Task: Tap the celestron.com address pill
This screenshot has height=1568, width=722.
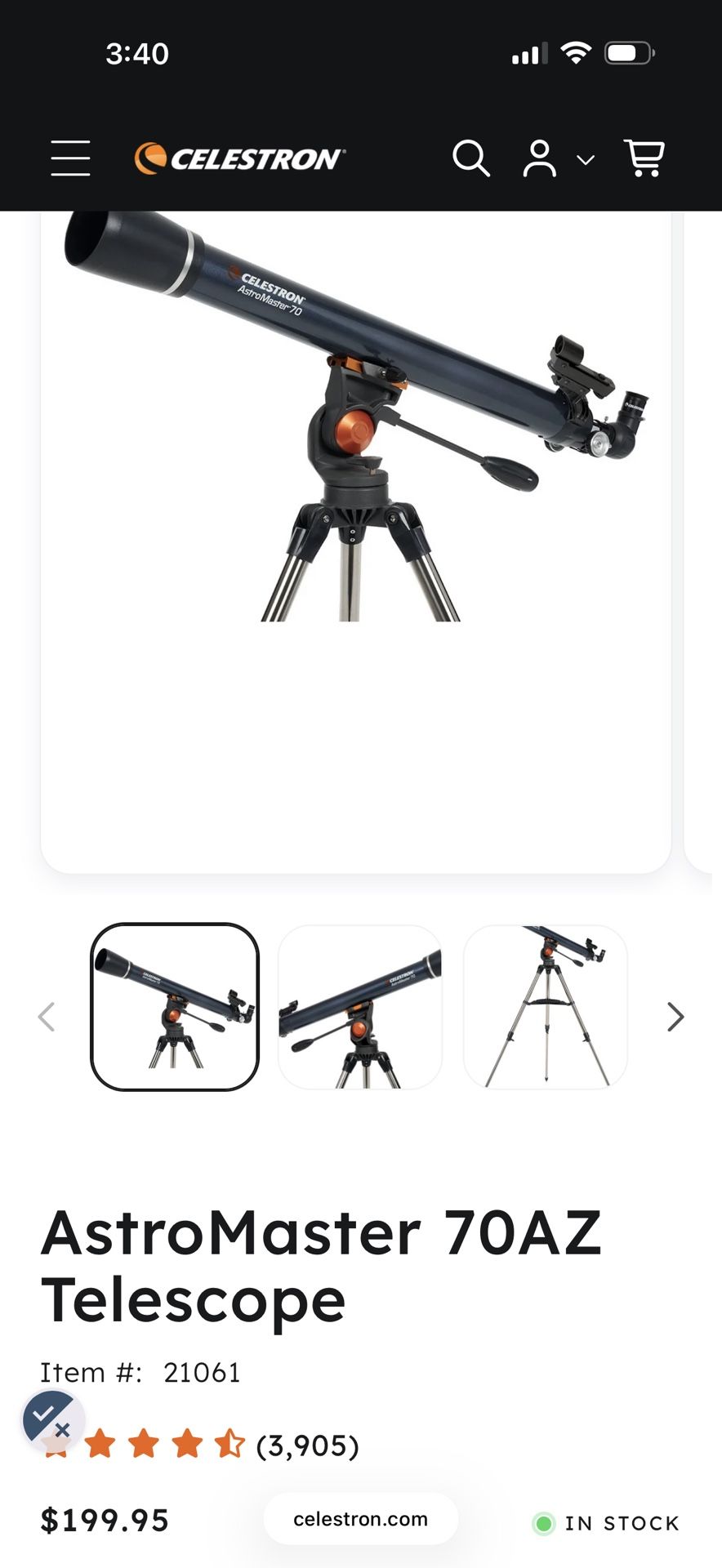Action: [360, 1519]
